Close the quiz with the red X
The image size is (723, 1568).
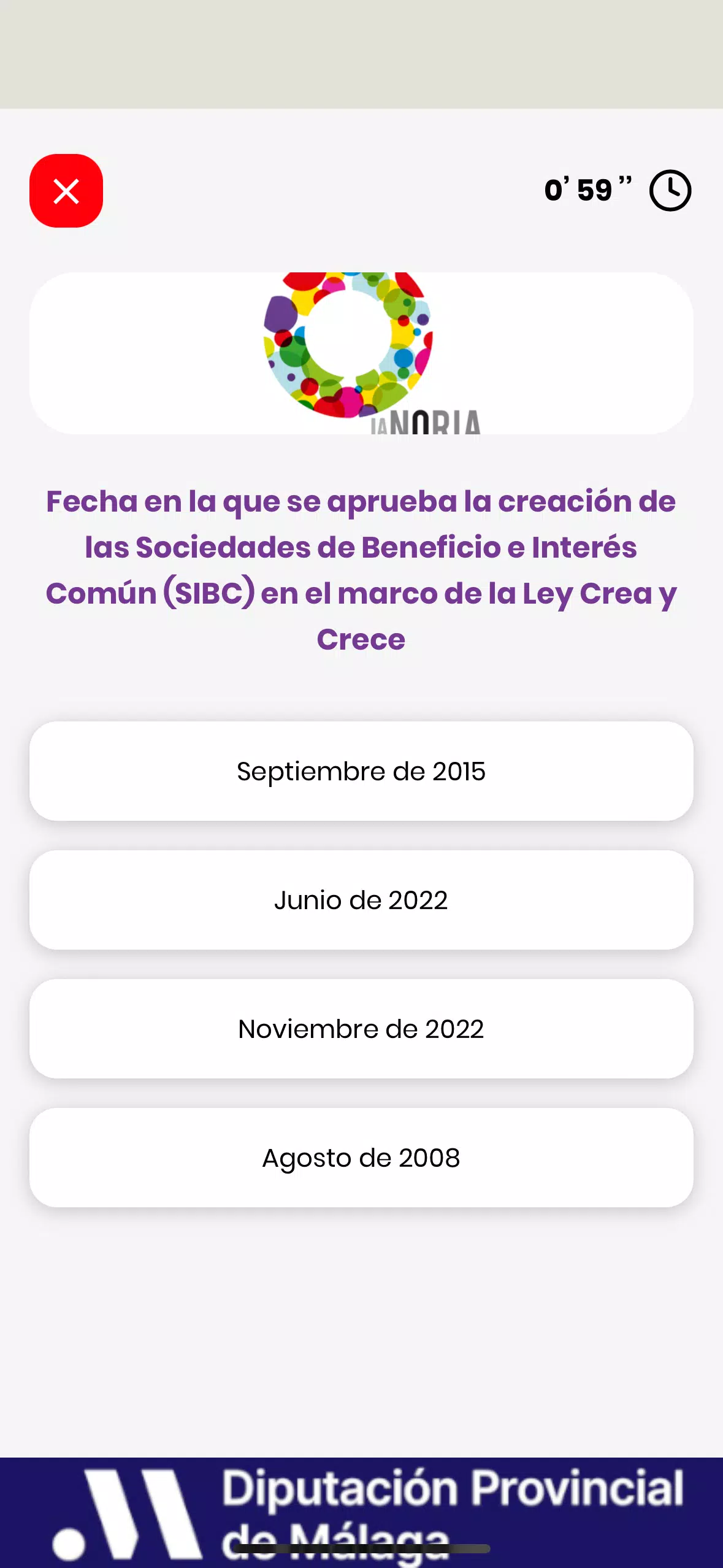point(66,191)
